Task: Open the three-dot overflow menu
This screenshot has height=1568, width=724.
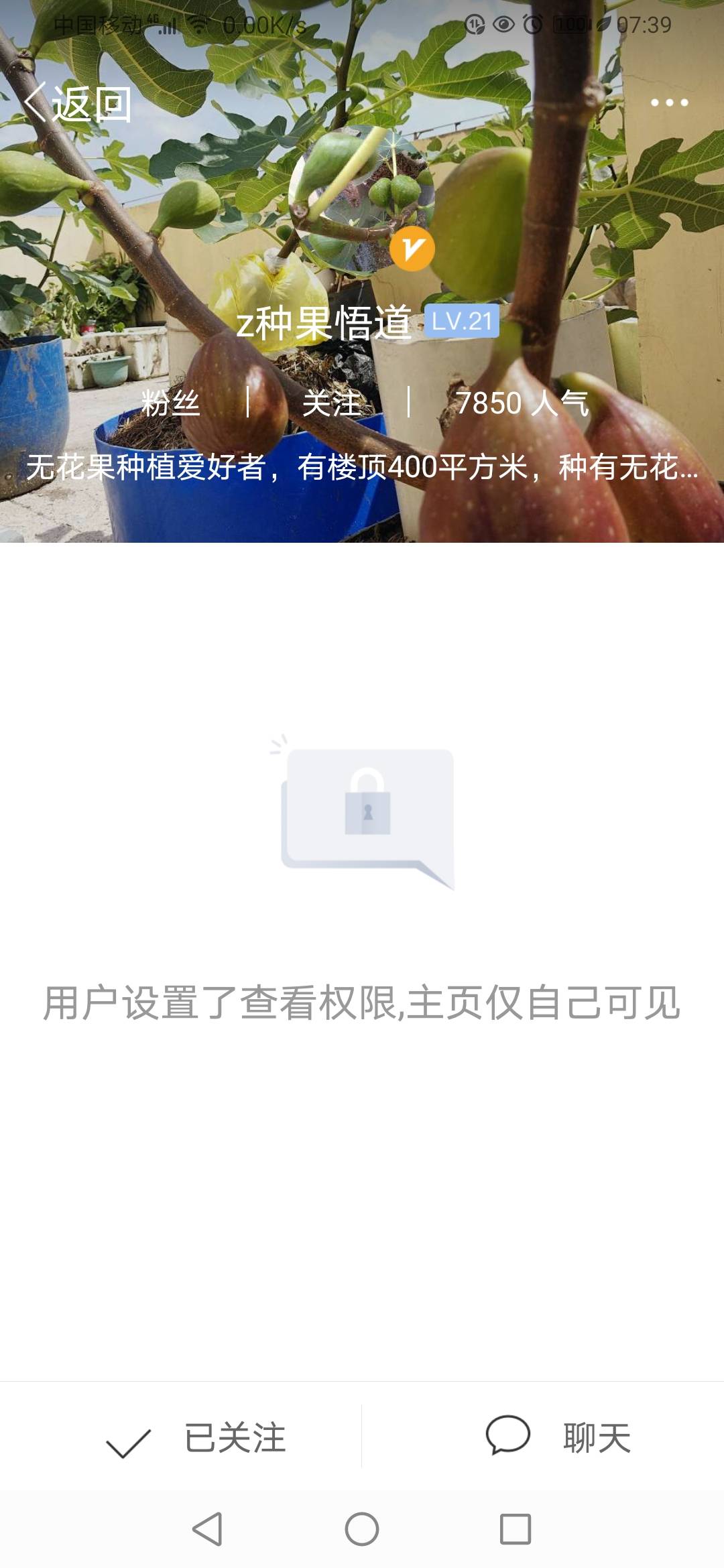Action: coord(669,103)
